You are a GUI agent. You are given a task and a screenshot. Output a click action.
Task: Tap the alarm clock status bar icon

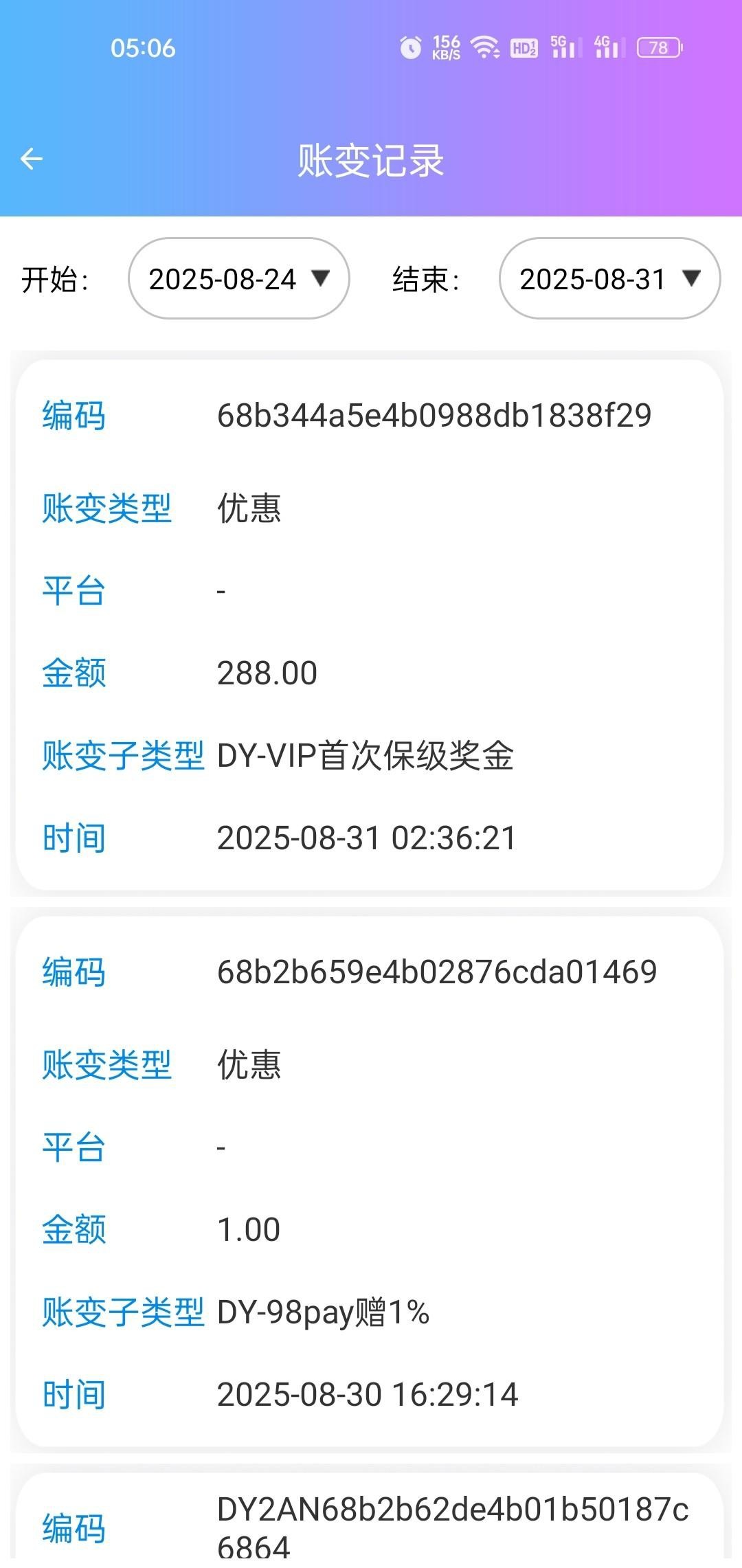pos(410,47)
